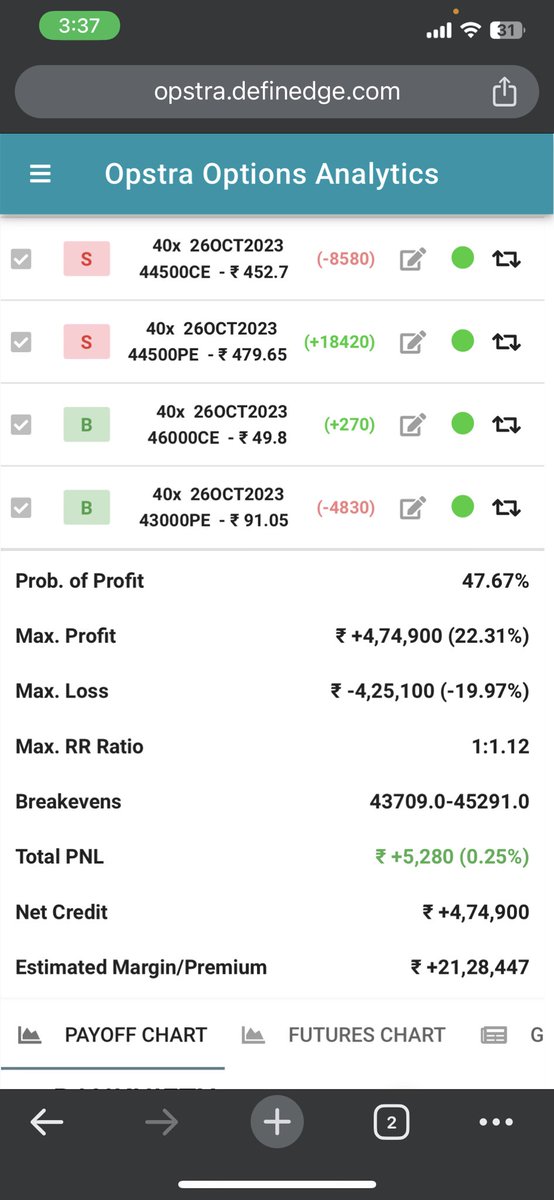Toggle sell button on 44500CE leg
The image size is (554, 1200).
coord(86,259)
